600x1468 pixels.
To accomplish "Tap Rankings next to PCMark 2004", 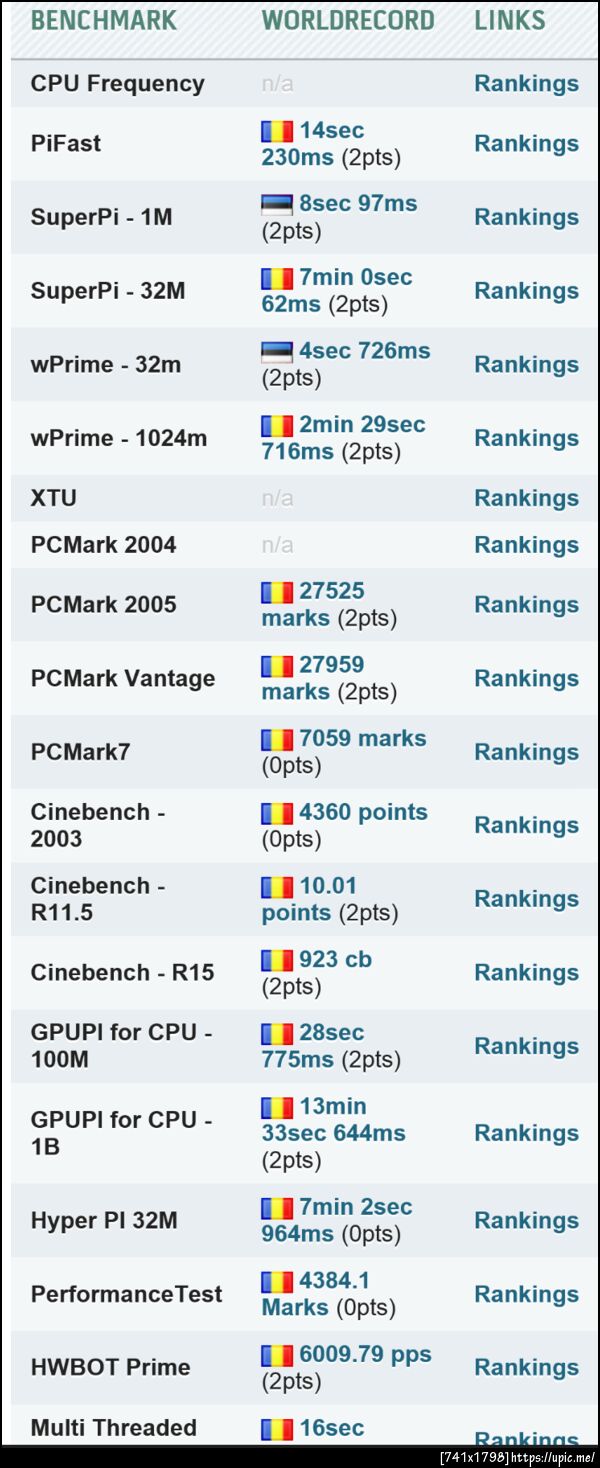I will (x=526, y=545).
